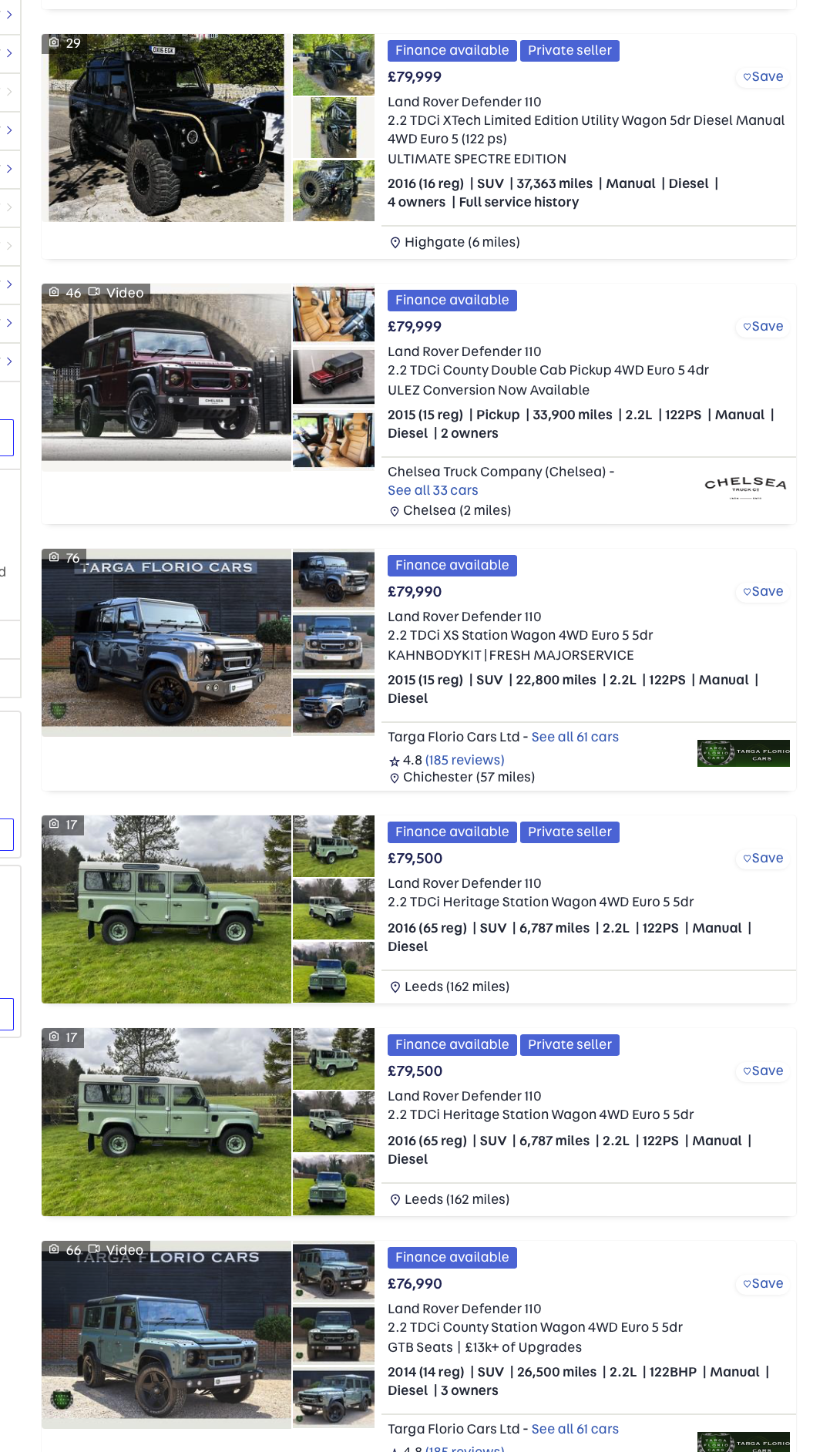Image resolution: width=840 pixels, height=1452 pixels.
Task: Open the KAHNBODYKIT Defender XS listing
Action: [519, 636]
